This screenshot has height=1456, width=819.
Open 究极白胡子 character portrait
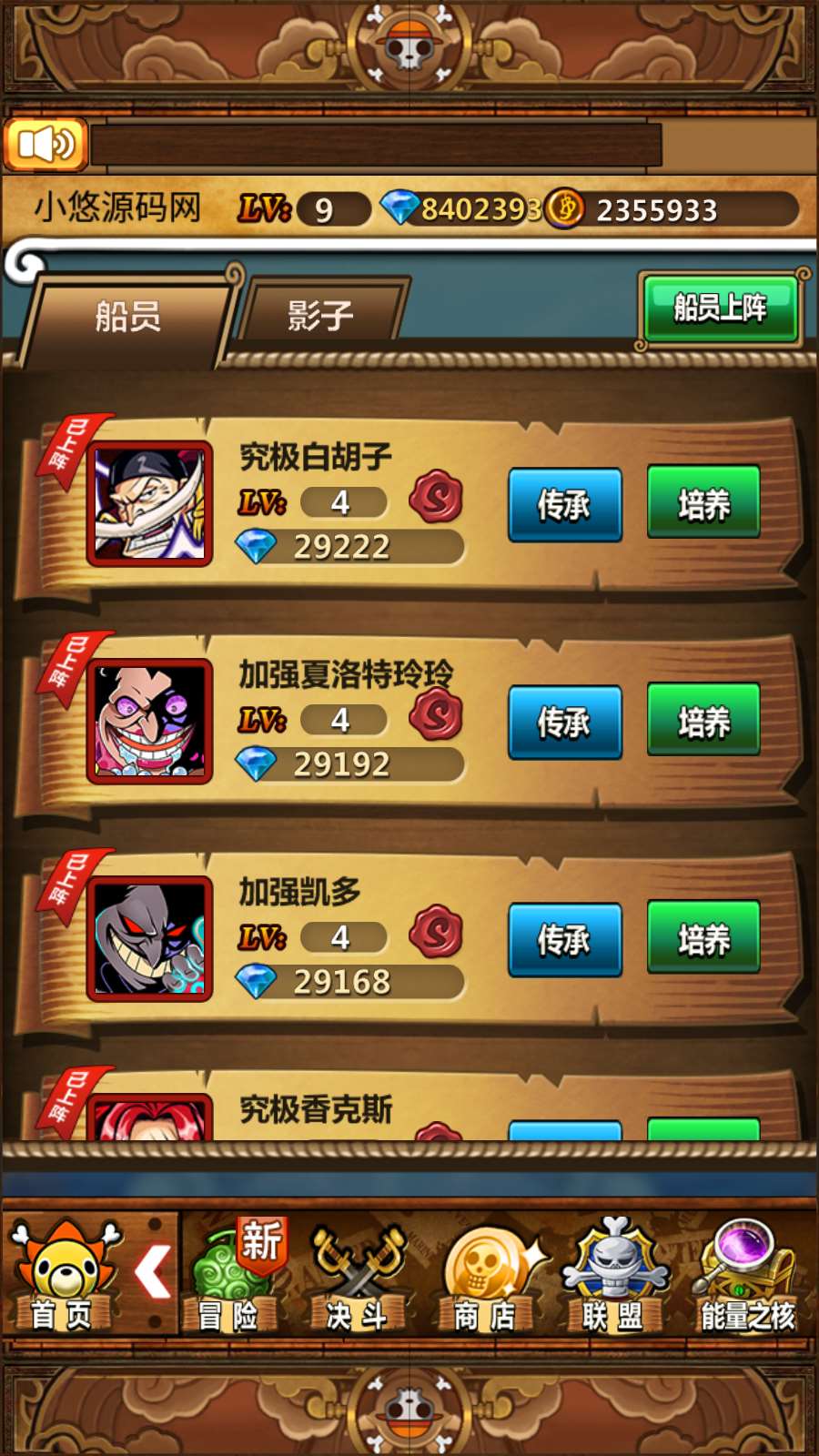[x=150, y=503]
